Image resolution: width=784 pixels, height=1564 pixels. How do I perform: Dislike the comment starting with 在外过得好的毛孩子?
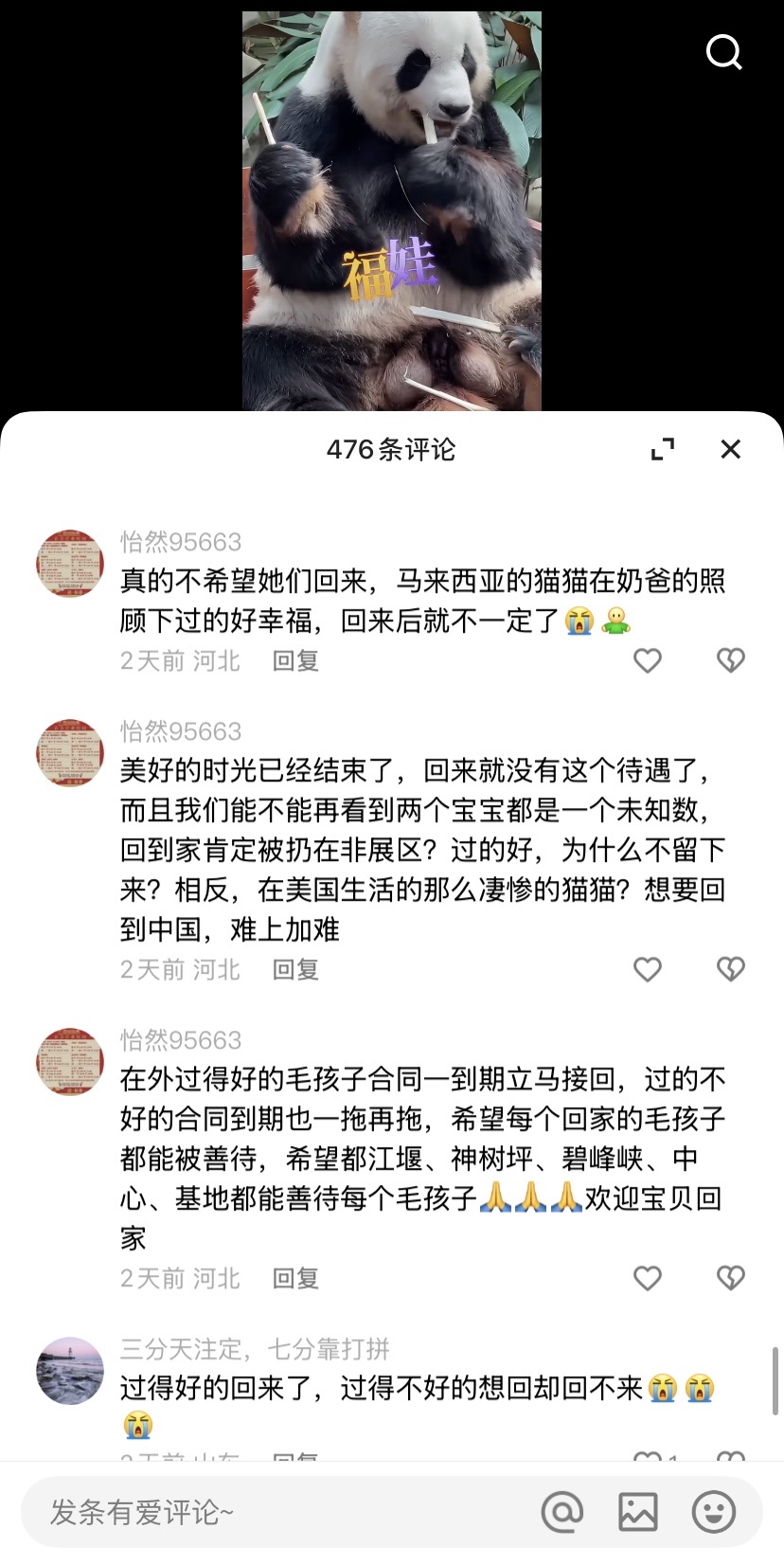click(730, 1278)
